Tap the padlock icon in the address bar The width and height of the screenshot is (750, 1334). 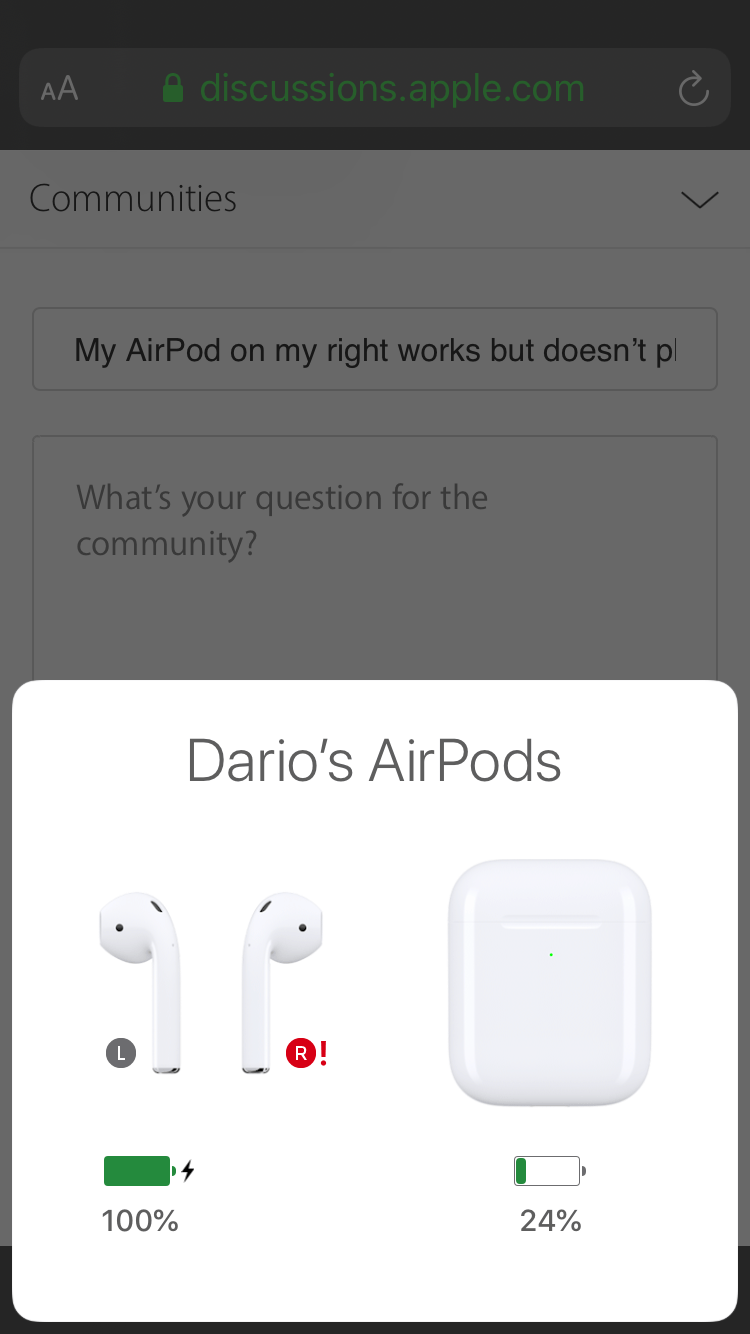point(172,88)
